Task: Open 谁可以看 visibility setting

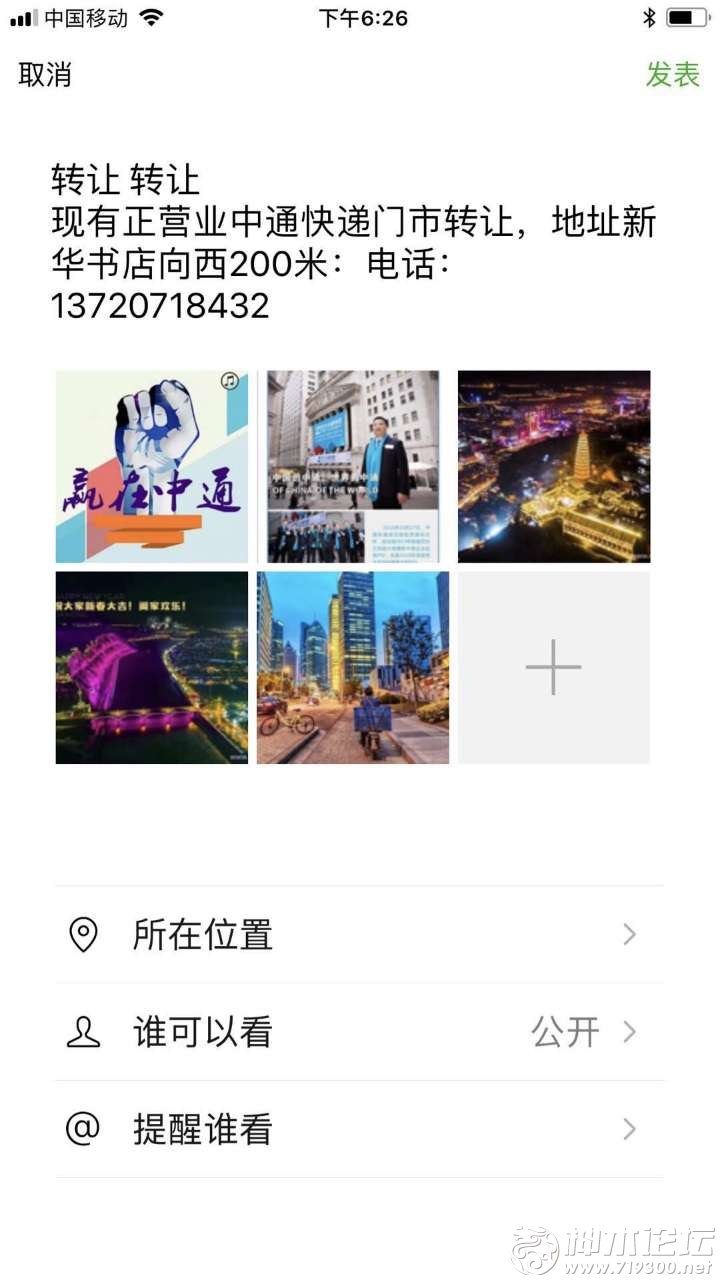Action: click(360, 1032)
